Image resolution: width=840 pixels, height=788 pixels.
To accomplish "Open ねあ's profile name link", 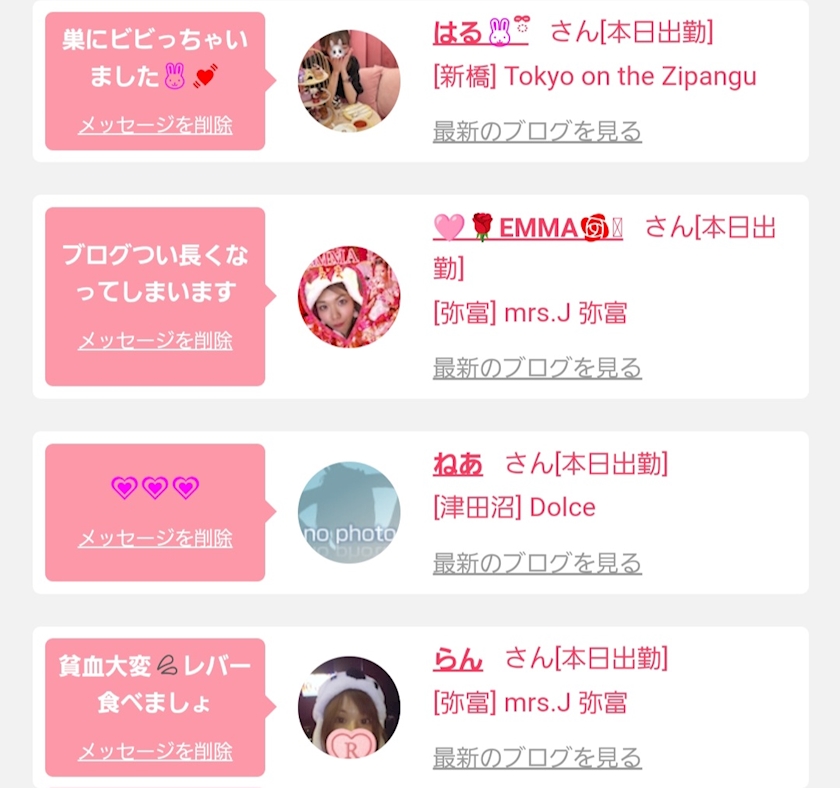I will coord(458,464).
